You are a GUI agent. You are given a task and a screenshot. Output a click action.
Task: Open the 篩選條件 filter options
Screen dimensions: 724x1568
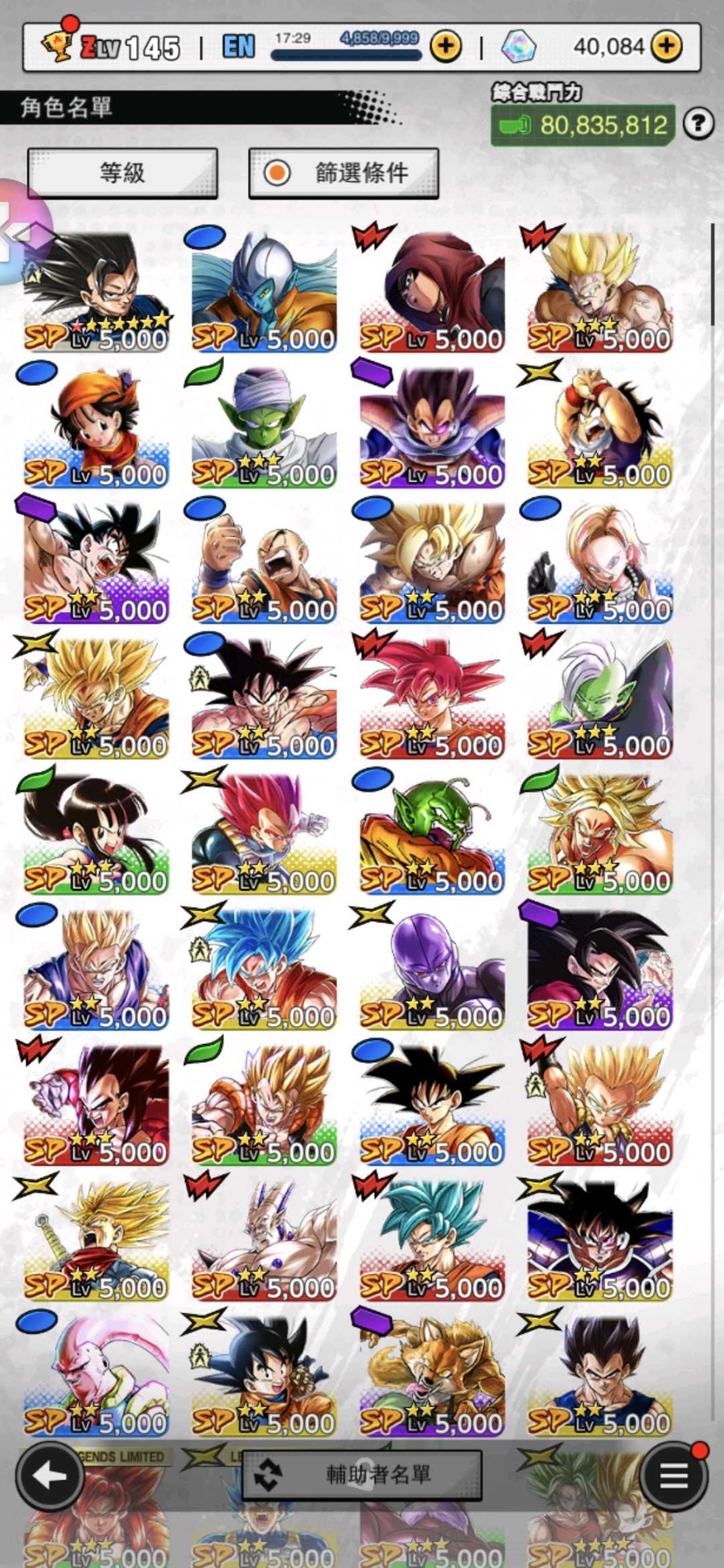[x=343, y=172]
